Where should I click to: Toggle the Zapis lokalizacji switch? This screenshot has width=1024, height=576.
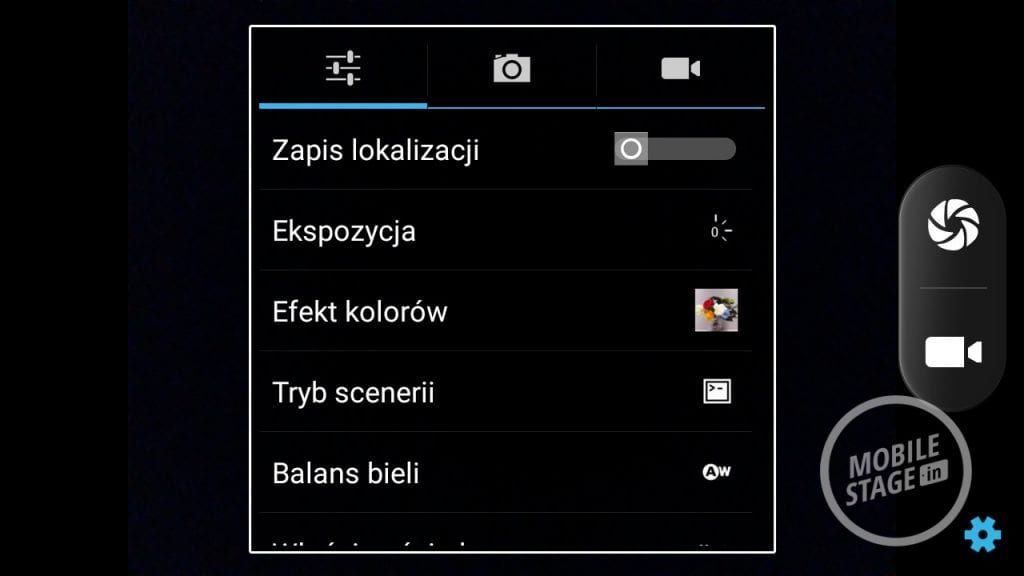(674, 149)
